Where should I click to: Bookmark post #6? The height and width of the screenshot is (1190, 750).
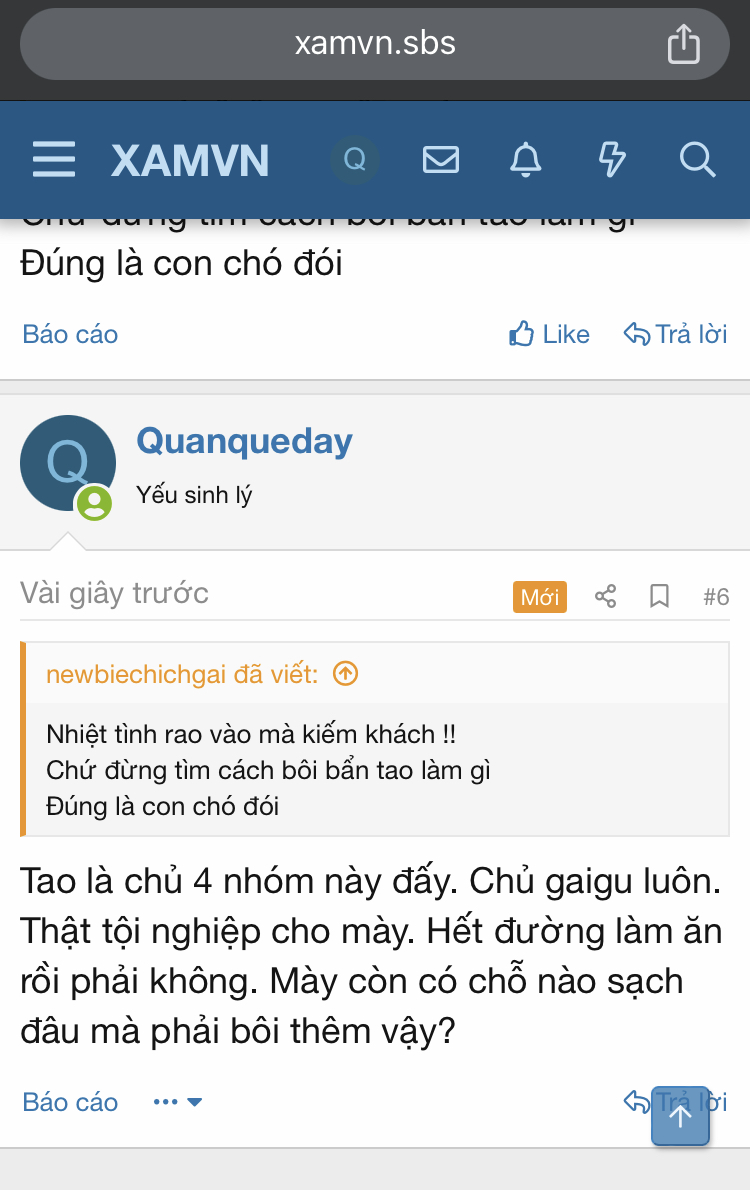point(659,597)
